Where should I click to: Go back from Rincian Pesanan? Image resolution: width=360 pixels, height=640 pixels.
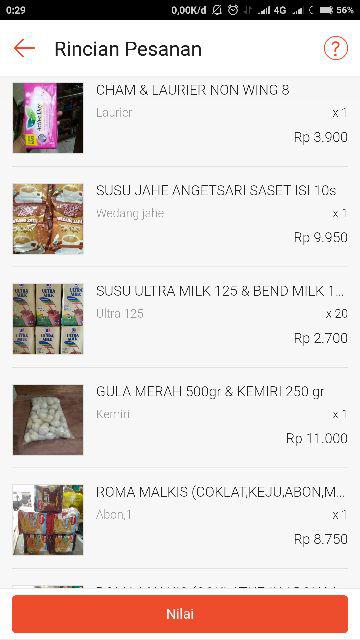click(24, 49)
